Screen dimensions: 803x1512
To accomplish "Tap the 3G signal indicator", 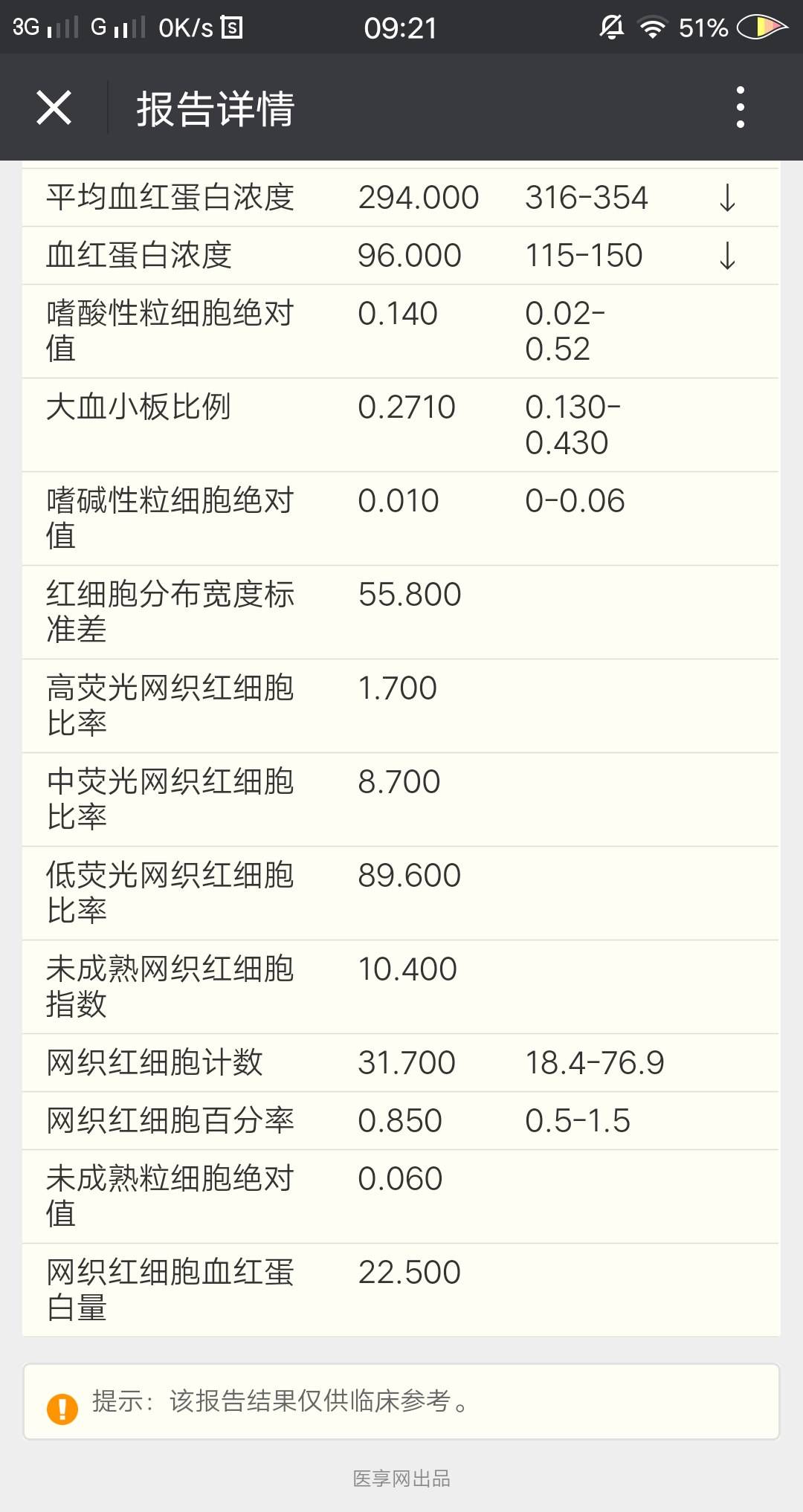I will coord(45,28).
